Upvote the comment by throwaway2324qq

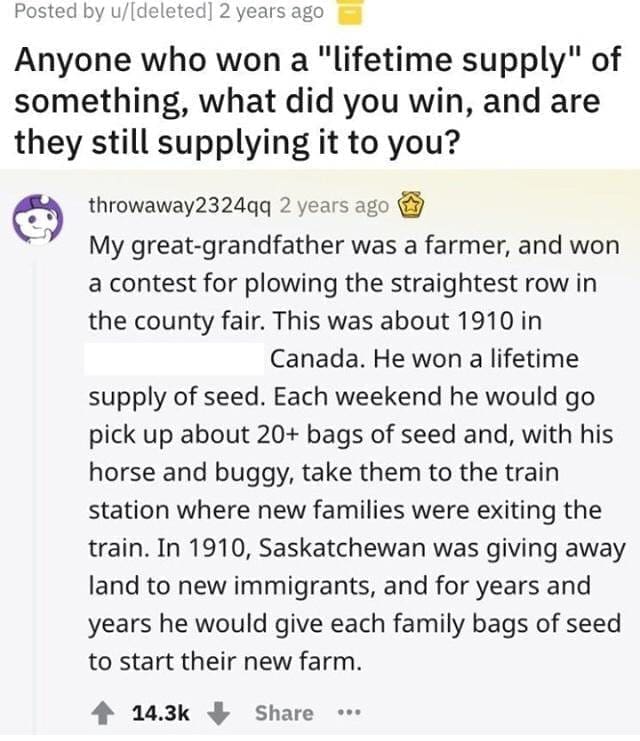point(102,712)
